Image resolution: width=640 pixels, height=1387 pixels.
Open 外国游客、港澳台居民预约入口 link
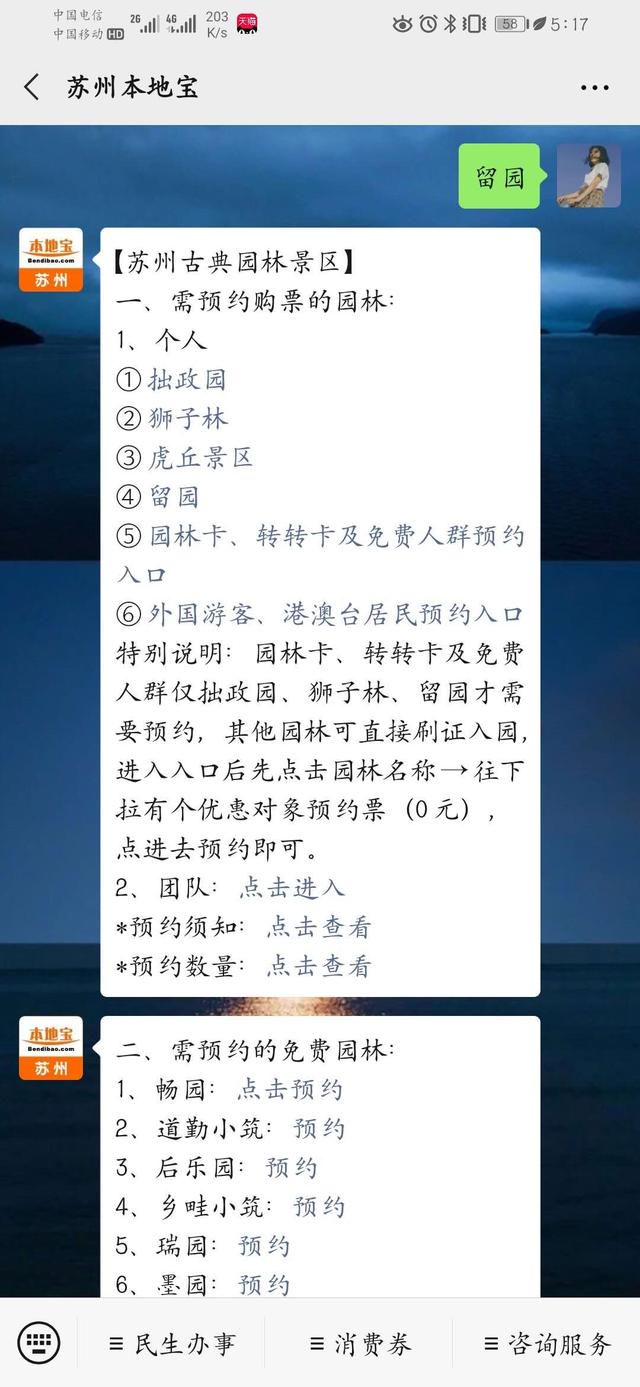pos(336,614)
